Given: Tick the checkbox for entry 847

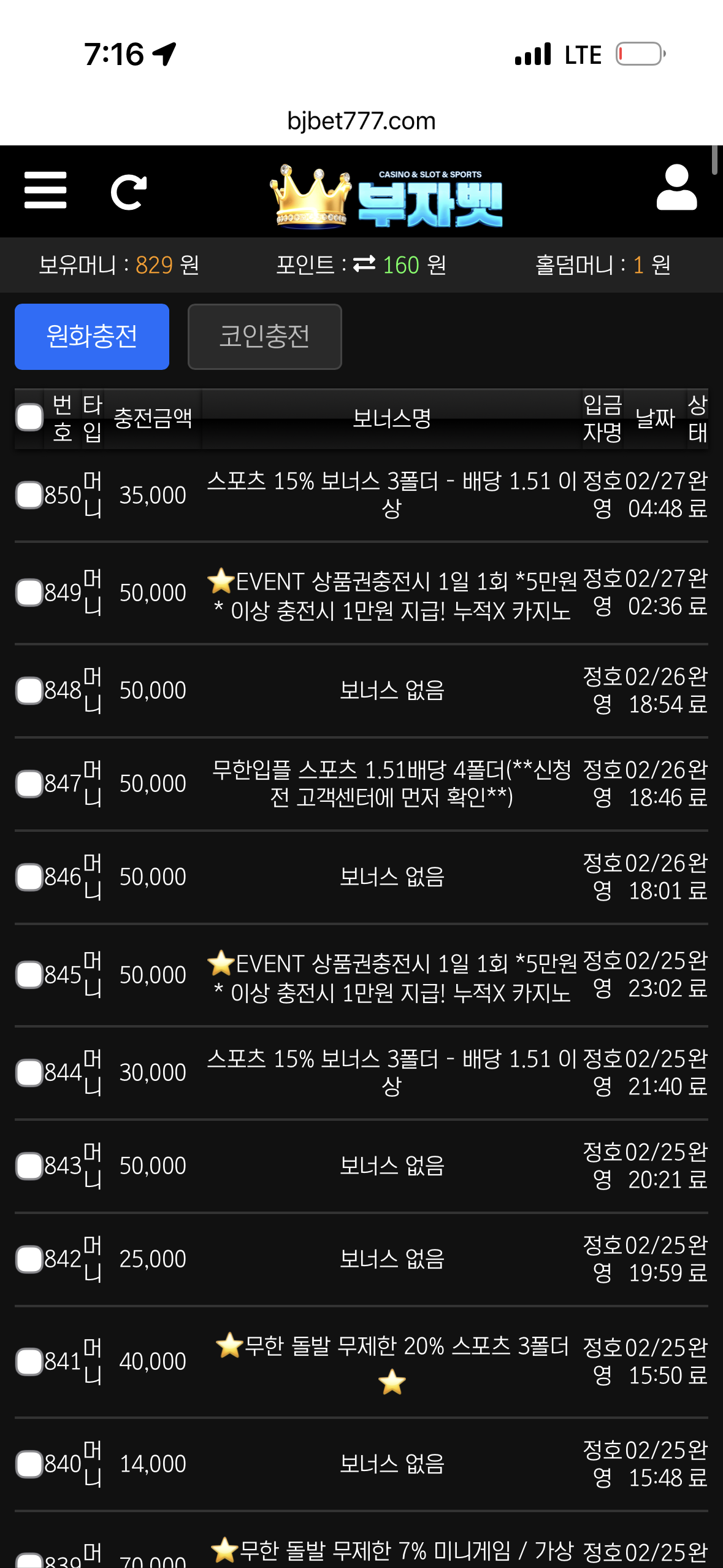Looking at the screenshot, I should [x=29, y=784].
